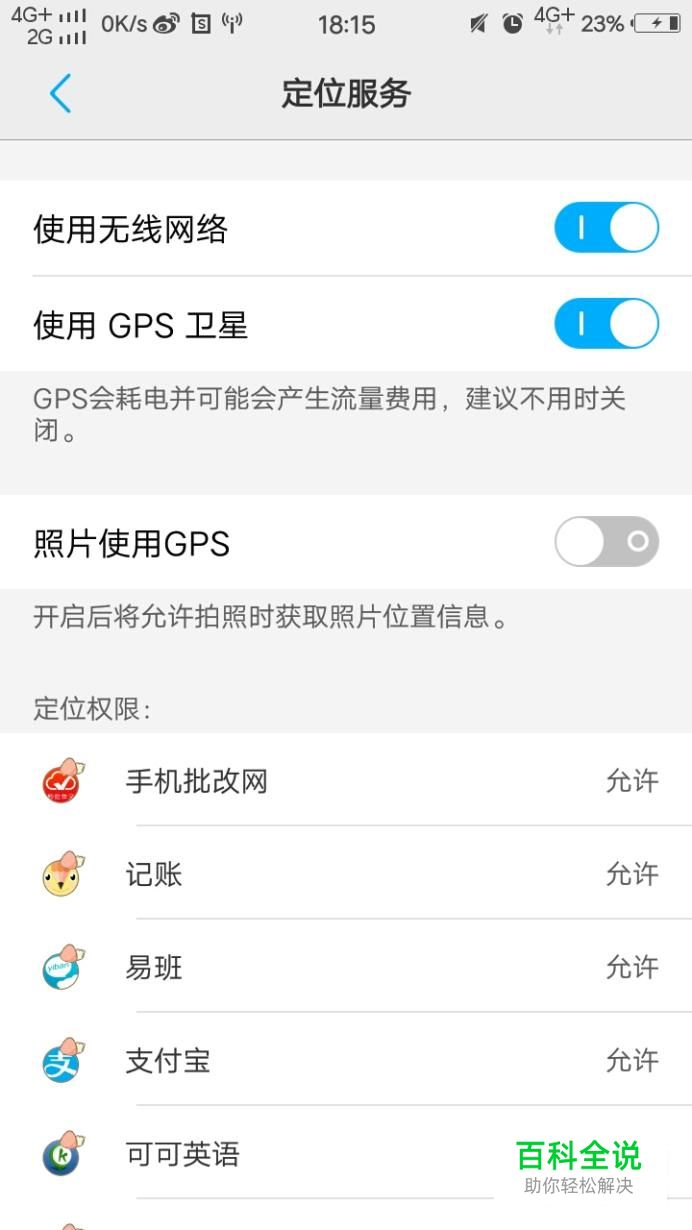Go back from 定位服务 screen
This screenshot has height=1230, width=692.
click(60, 94)
